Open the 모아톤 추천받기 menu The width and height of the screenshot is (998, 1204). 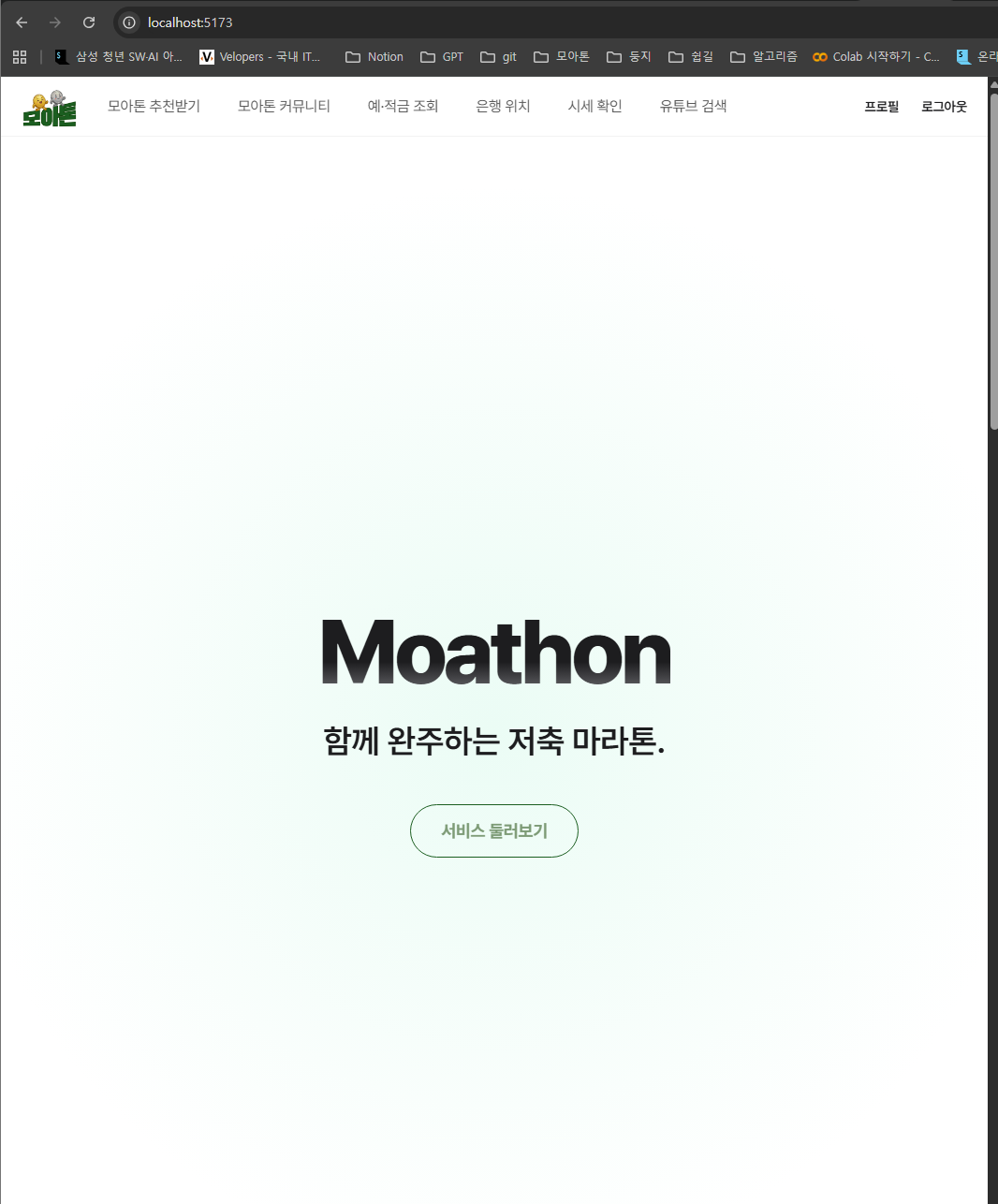(x=154, y=106)
